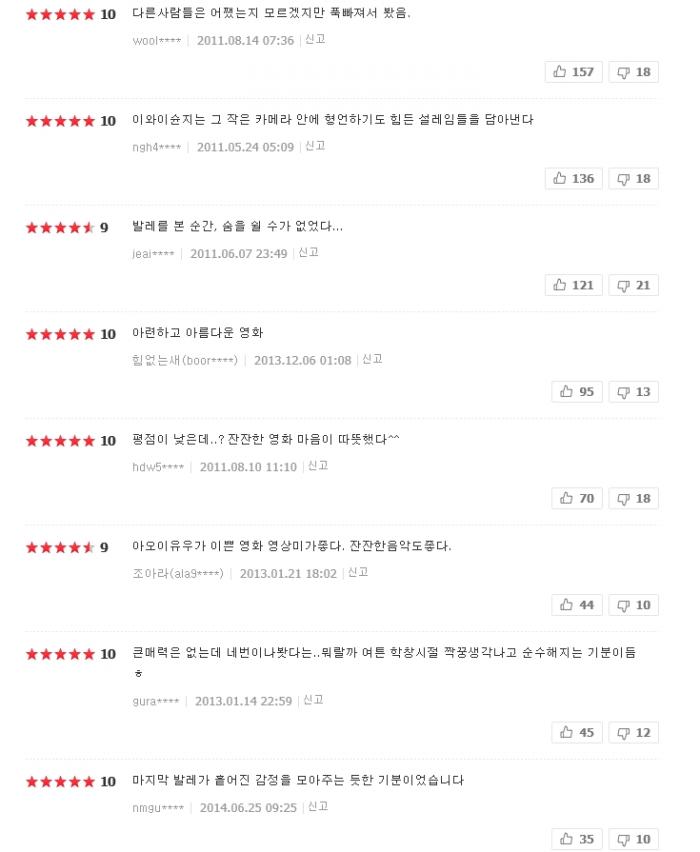Downvote the review by jeai****
Image resolution: width=700 pixels, height=852 pixels.
pyautogui.click(x=633, y=285)
